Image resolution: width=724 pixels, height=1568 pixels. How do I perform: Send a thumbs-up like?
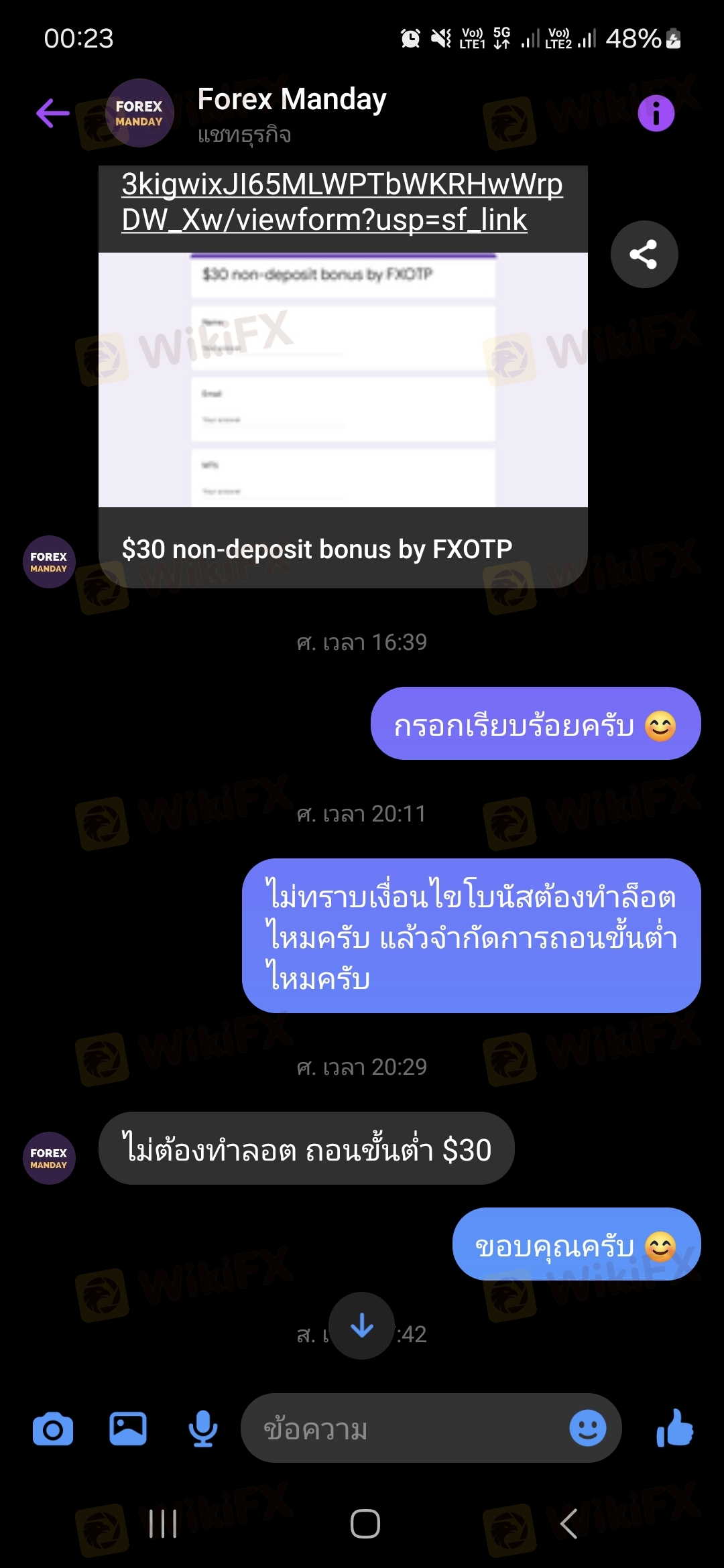click(674, 1427)
